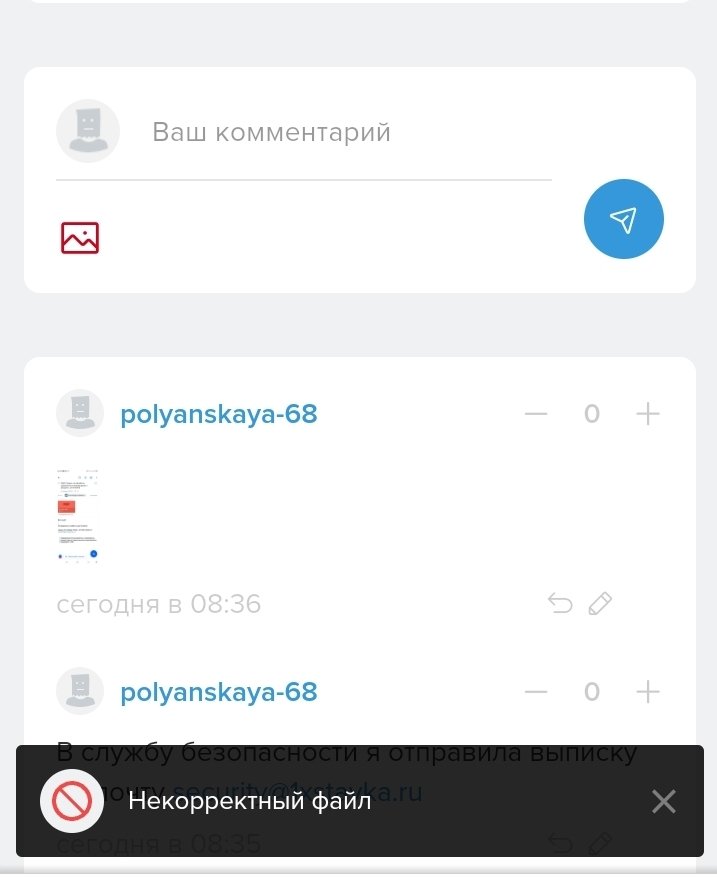Image resolution: width=717 pixels, height=877 pixels.
Task: Edit the comment posted at 08:36
Action: tap(600, 604)
